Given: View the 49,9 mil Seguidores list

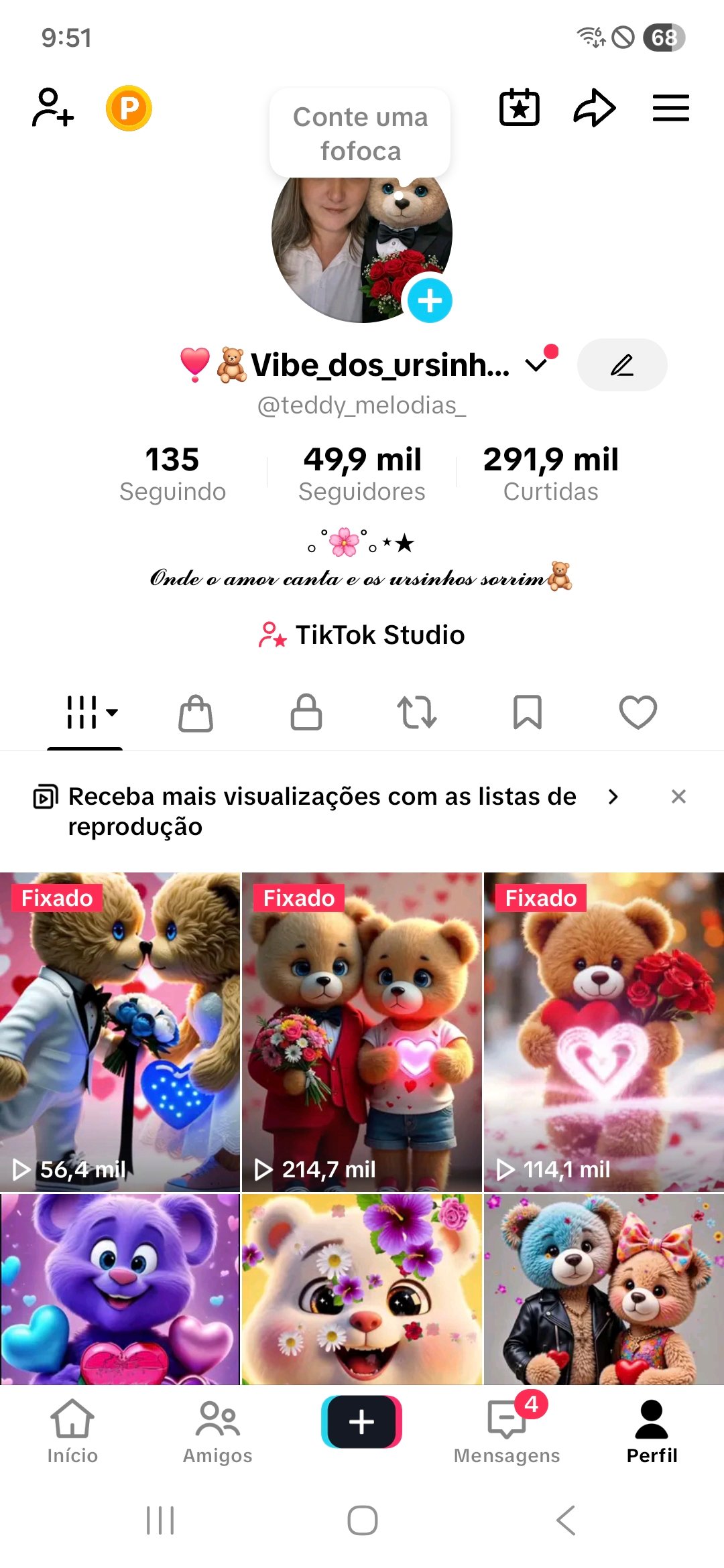Looking at the screenshot, I should [x=362, y=473].
